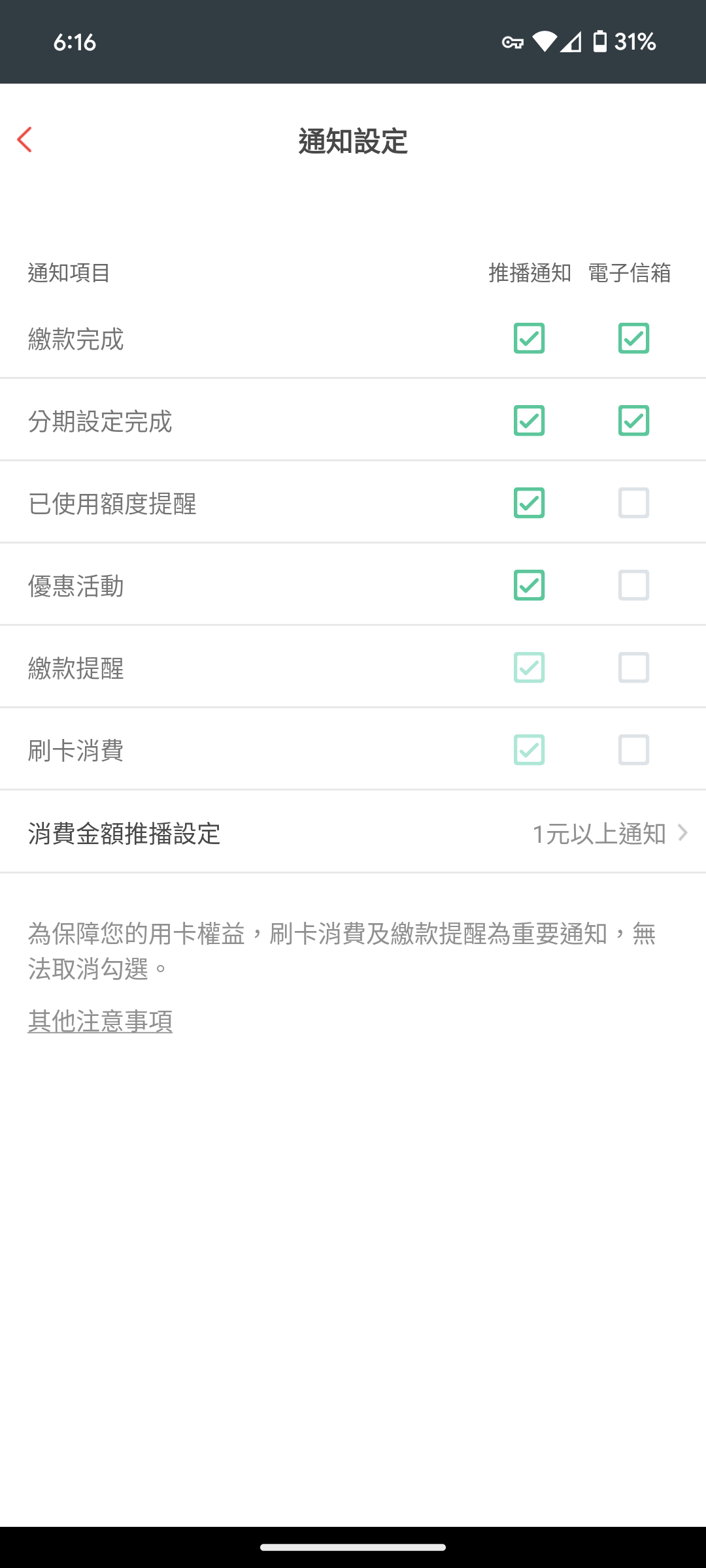This screenshot has width=706, height=1568.
Task: Go back from 通知設定 screen
Action: pyautogui.click(x=25, y=140)
